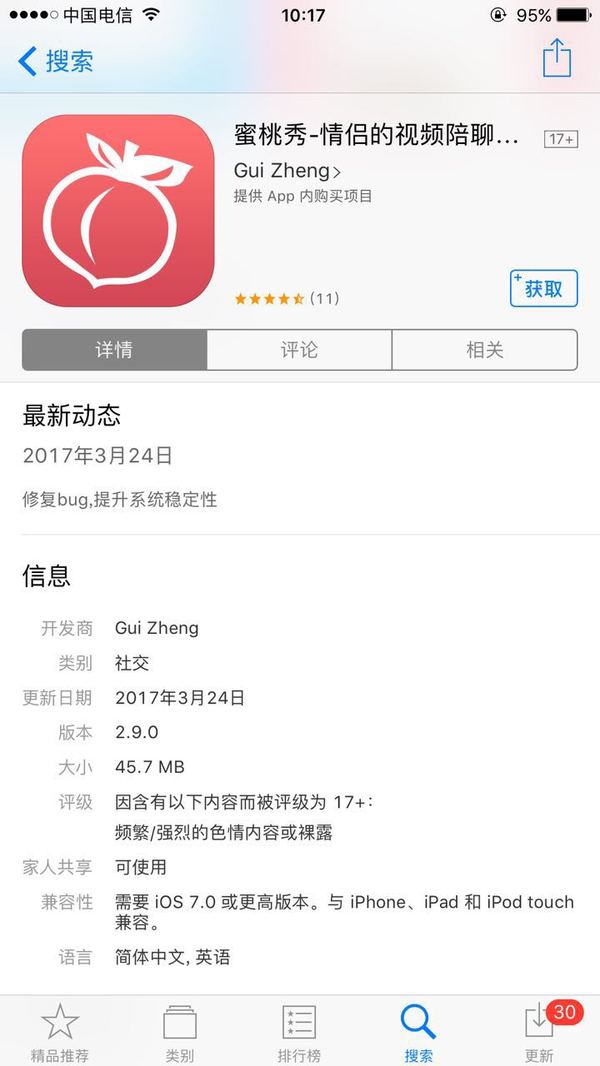Switch to the 相关 segment
The image size is (600, 1066).
pyautogui.click(x=484, y=350)
